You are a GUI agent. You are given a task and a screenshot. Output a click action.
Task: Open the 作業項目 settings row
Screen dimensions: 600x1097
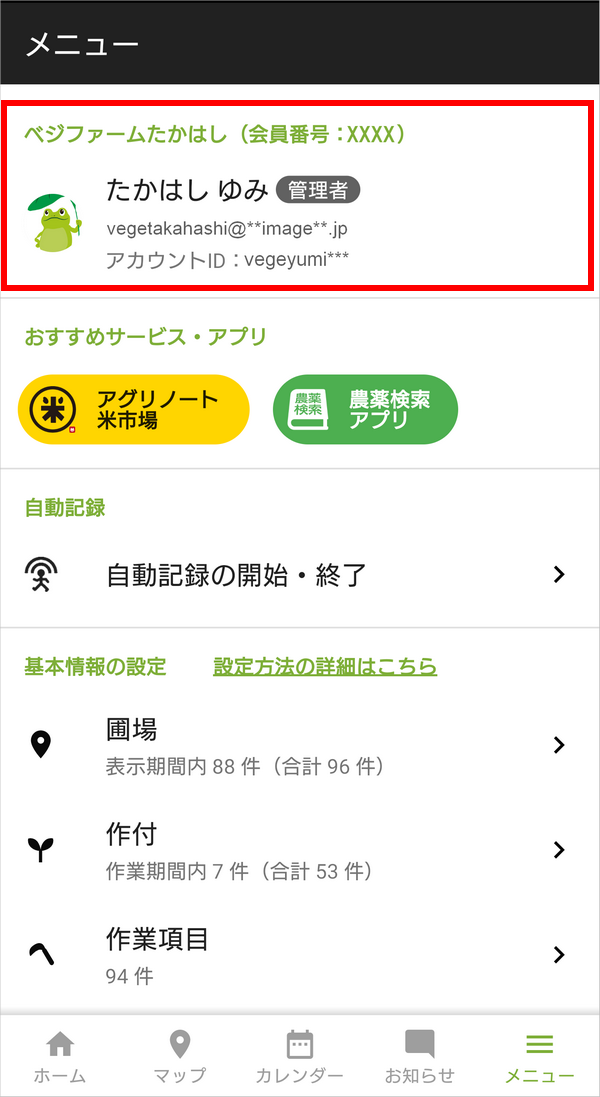300,954
